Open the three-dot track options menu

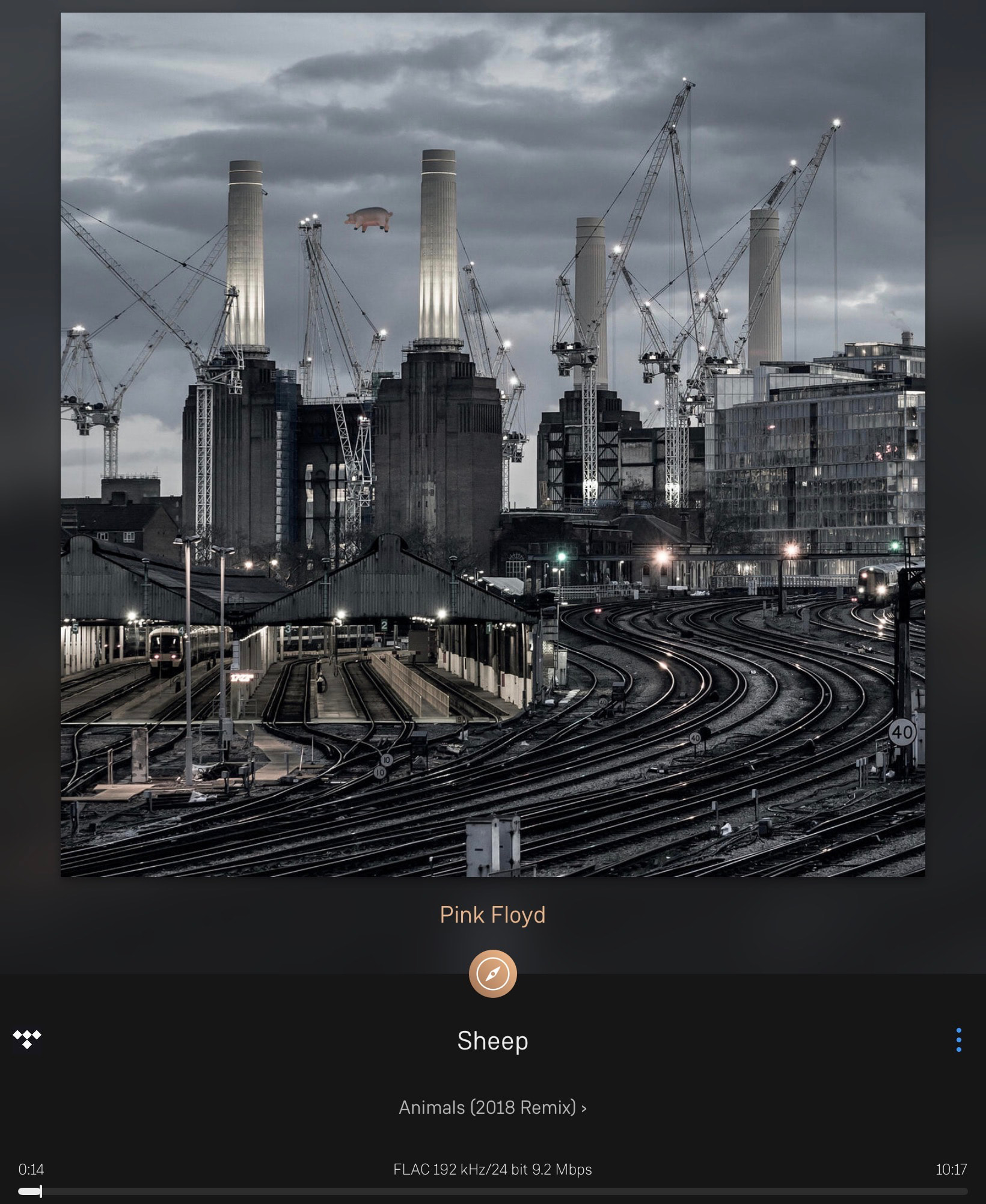[958, 1040]
